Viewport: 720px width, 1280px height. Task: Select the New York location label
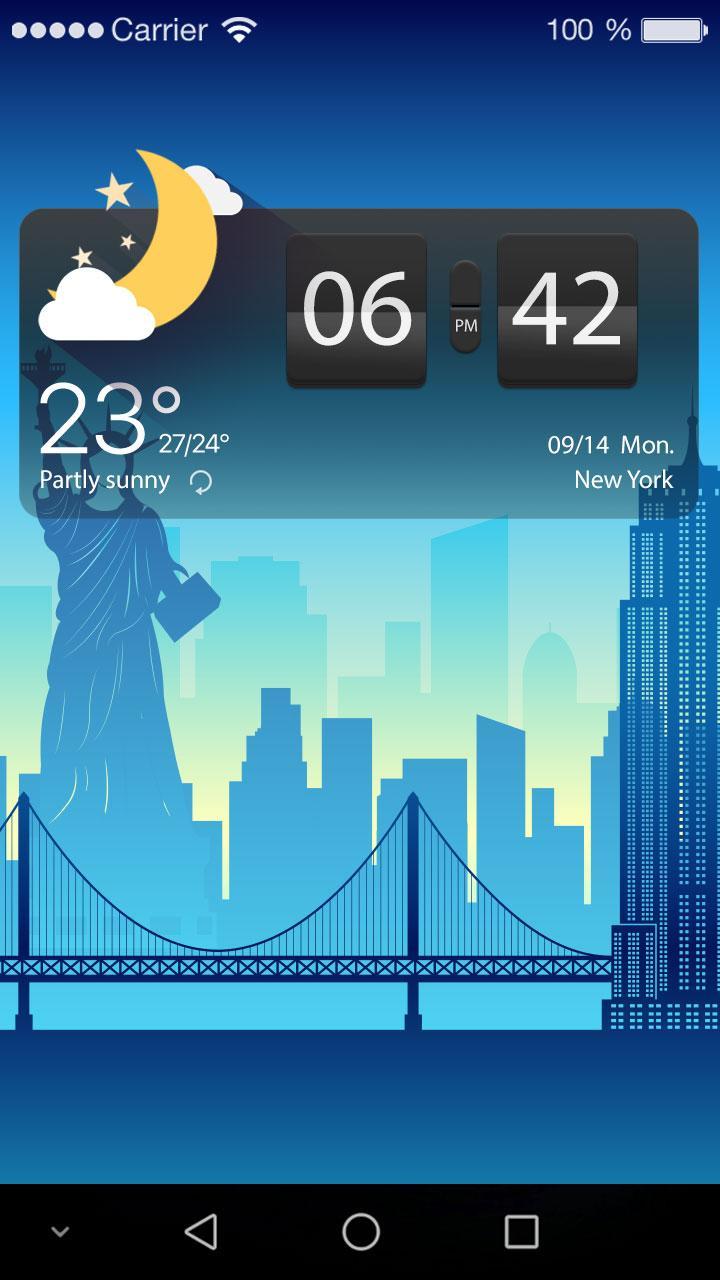click(622, 480)
